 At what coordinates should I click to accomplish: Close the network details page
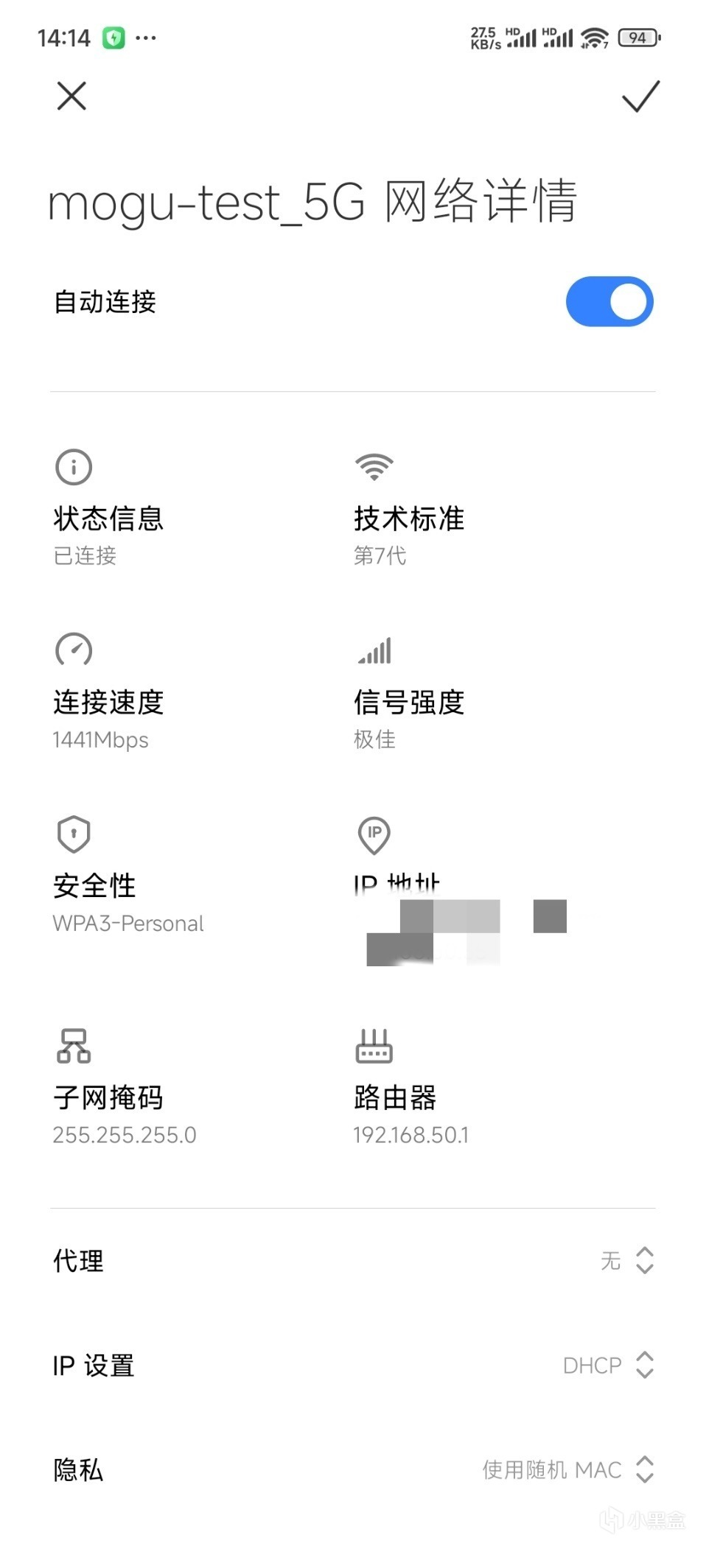coord(71,96)
